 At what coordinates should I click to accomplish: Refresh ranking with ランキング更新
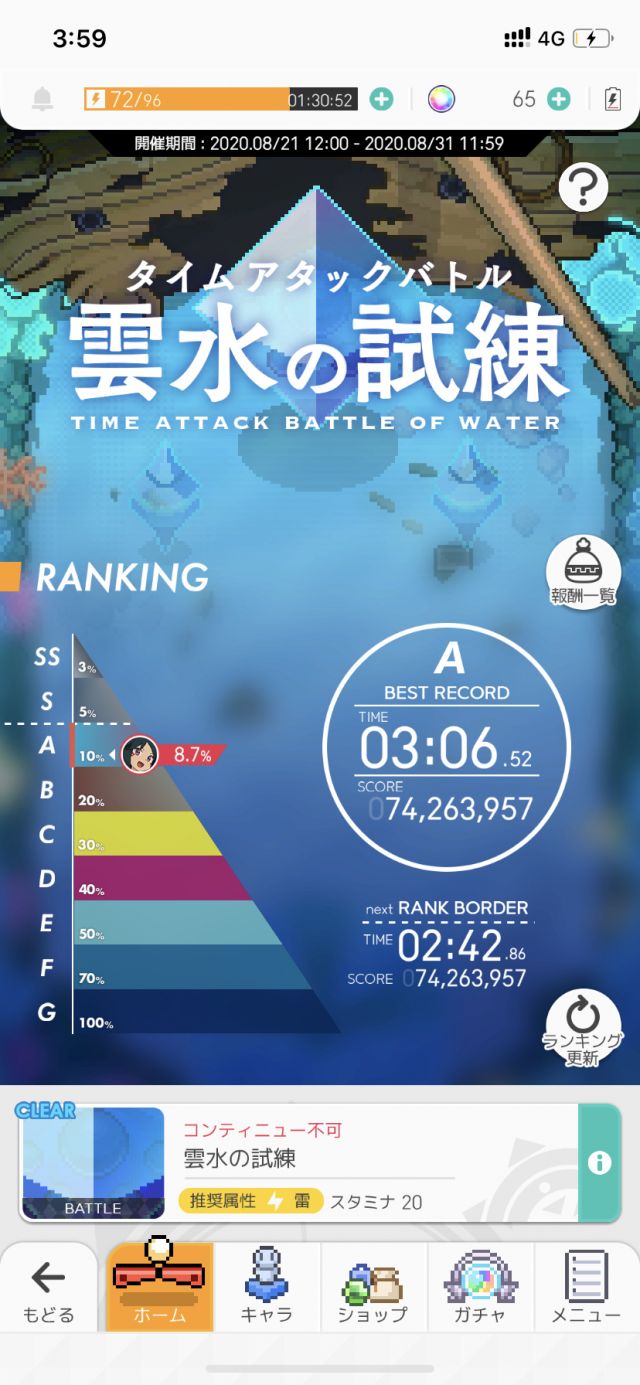point(582,1027)
